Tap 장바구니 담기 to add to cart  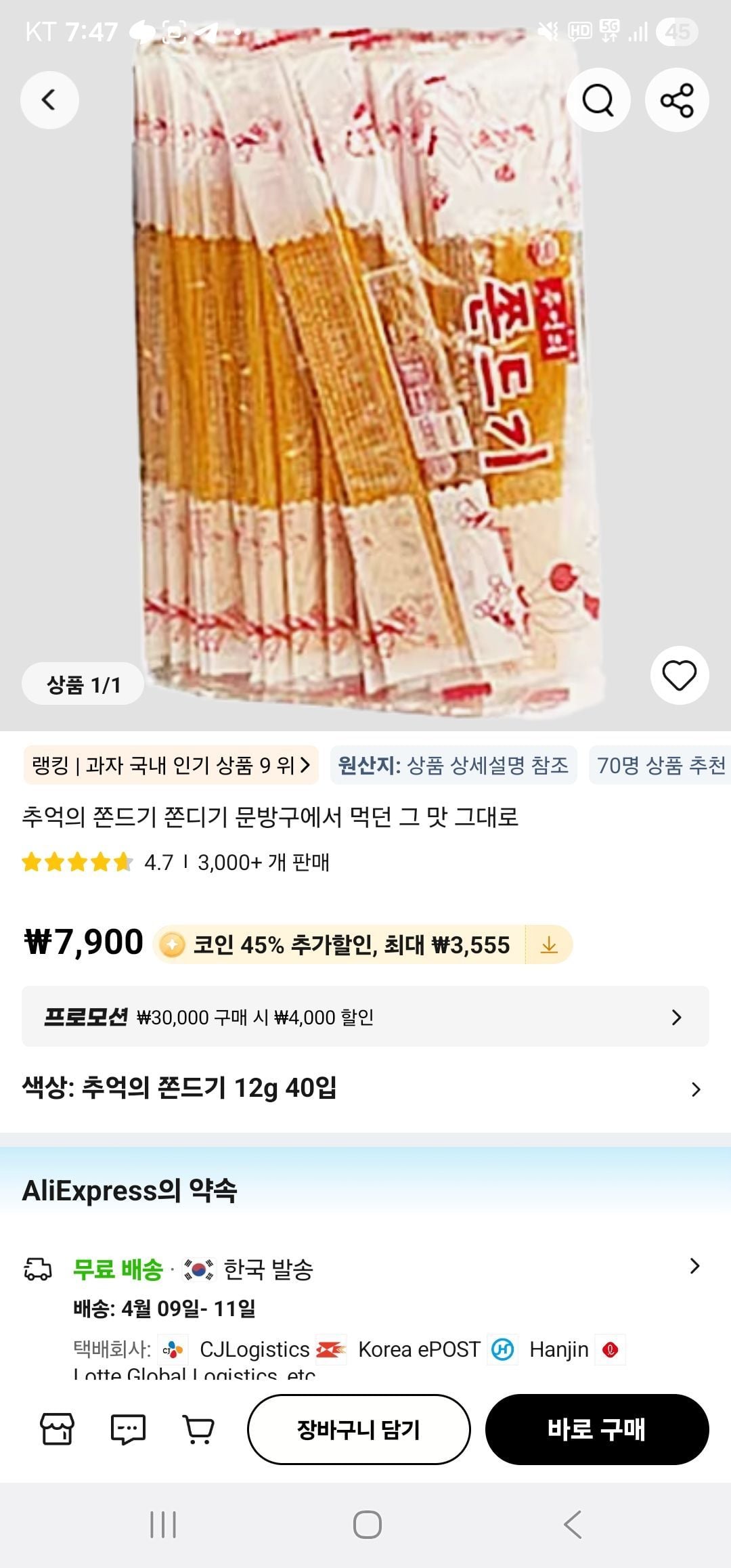[359, 1429]
